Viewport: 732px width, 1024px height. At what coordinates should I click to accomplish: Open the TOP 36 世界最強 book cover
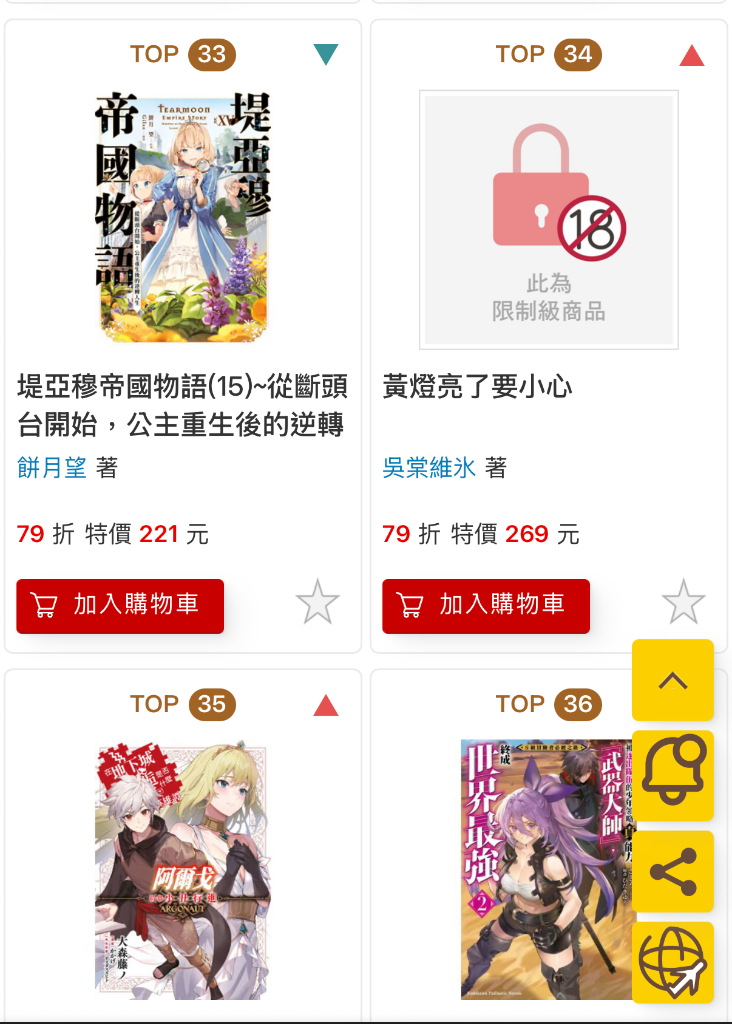pyautogui.click(x=548, y=870)
